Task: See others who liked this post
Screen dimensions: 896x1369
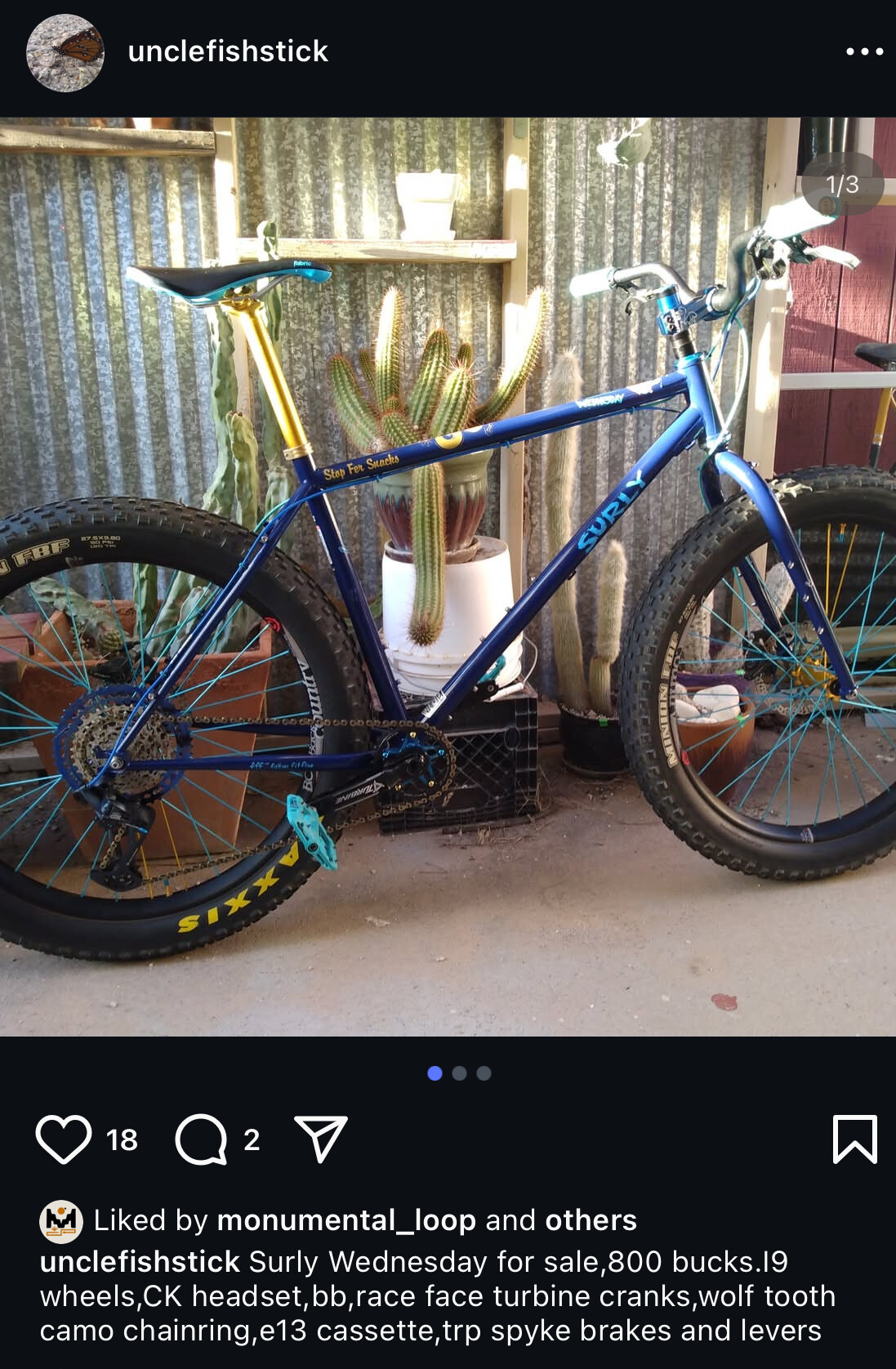Action: (591, 1220)
